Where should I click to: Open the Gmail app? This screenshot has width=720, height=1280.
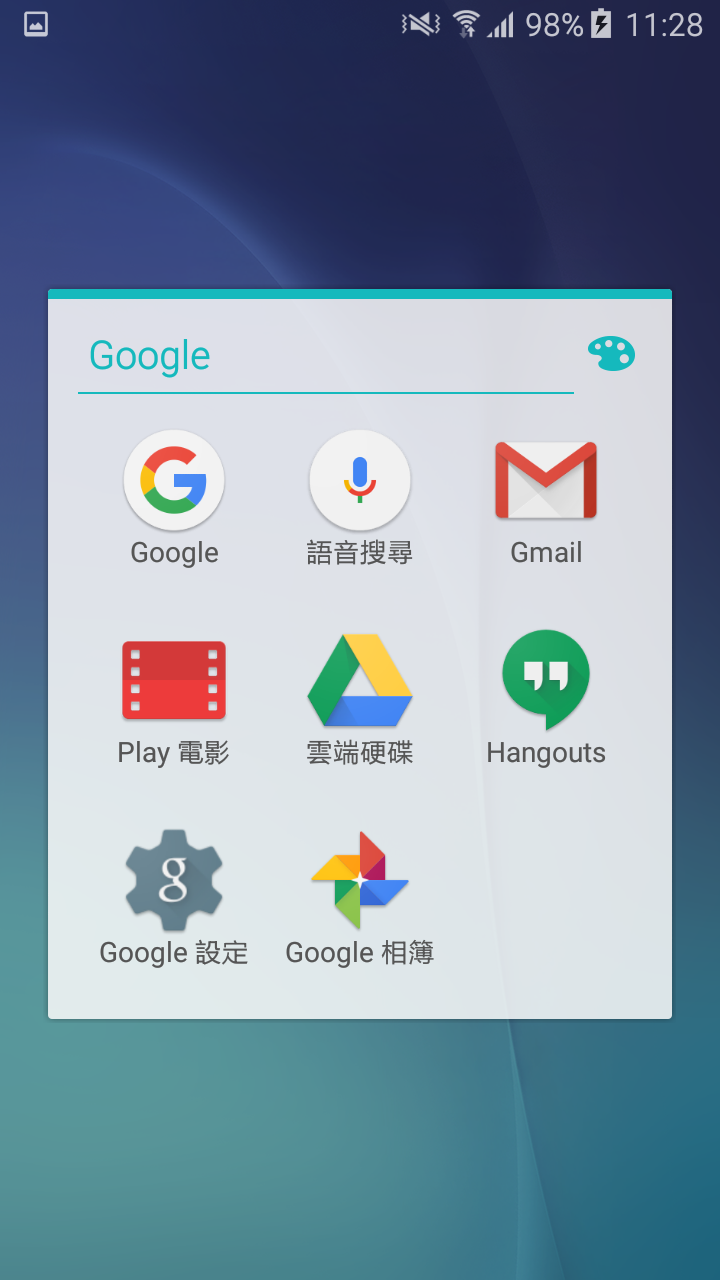[x=546, y=498]
